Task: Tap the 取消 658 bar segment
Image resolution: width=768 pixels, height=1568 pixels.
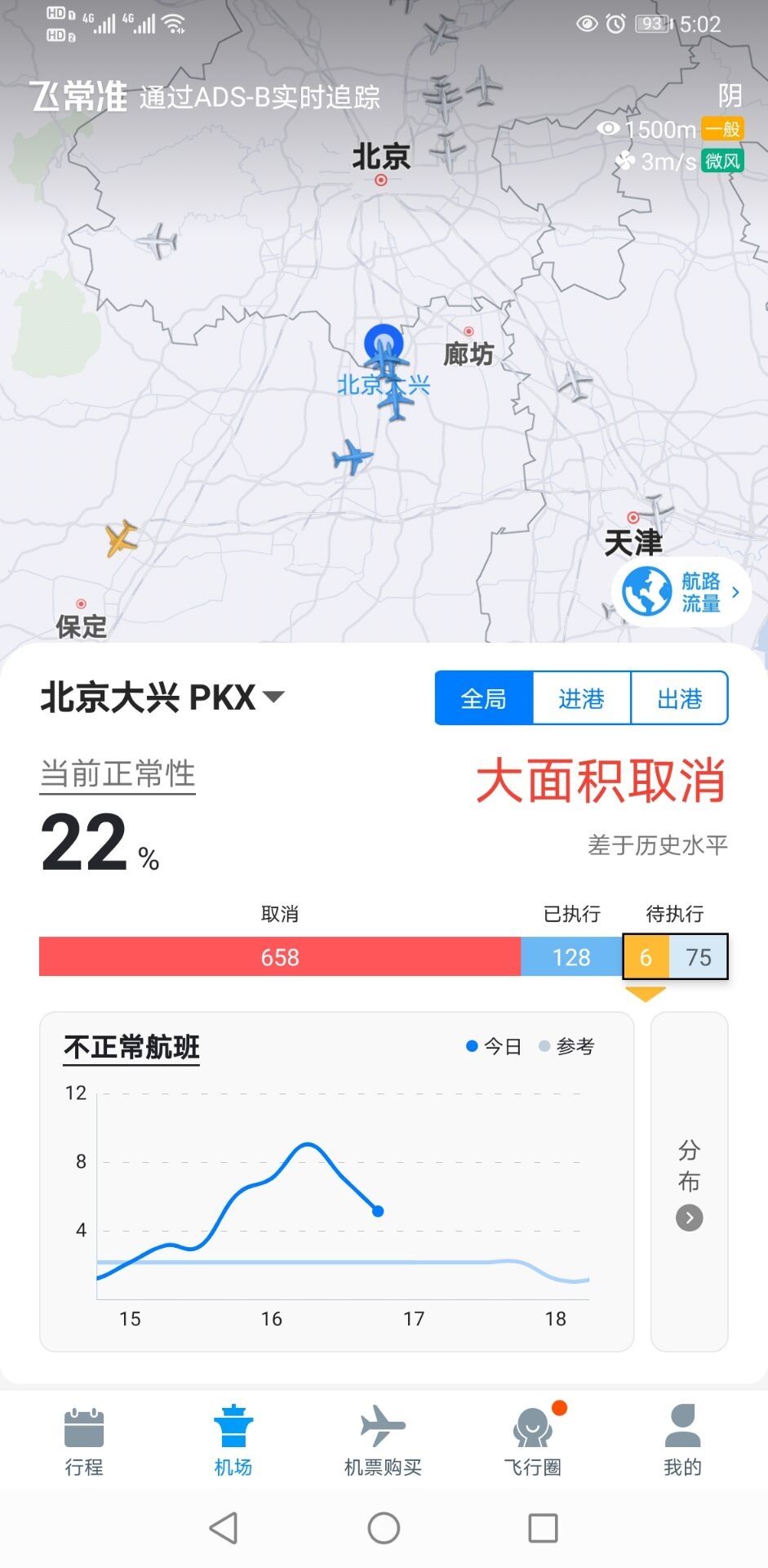Action: [280, 957]
